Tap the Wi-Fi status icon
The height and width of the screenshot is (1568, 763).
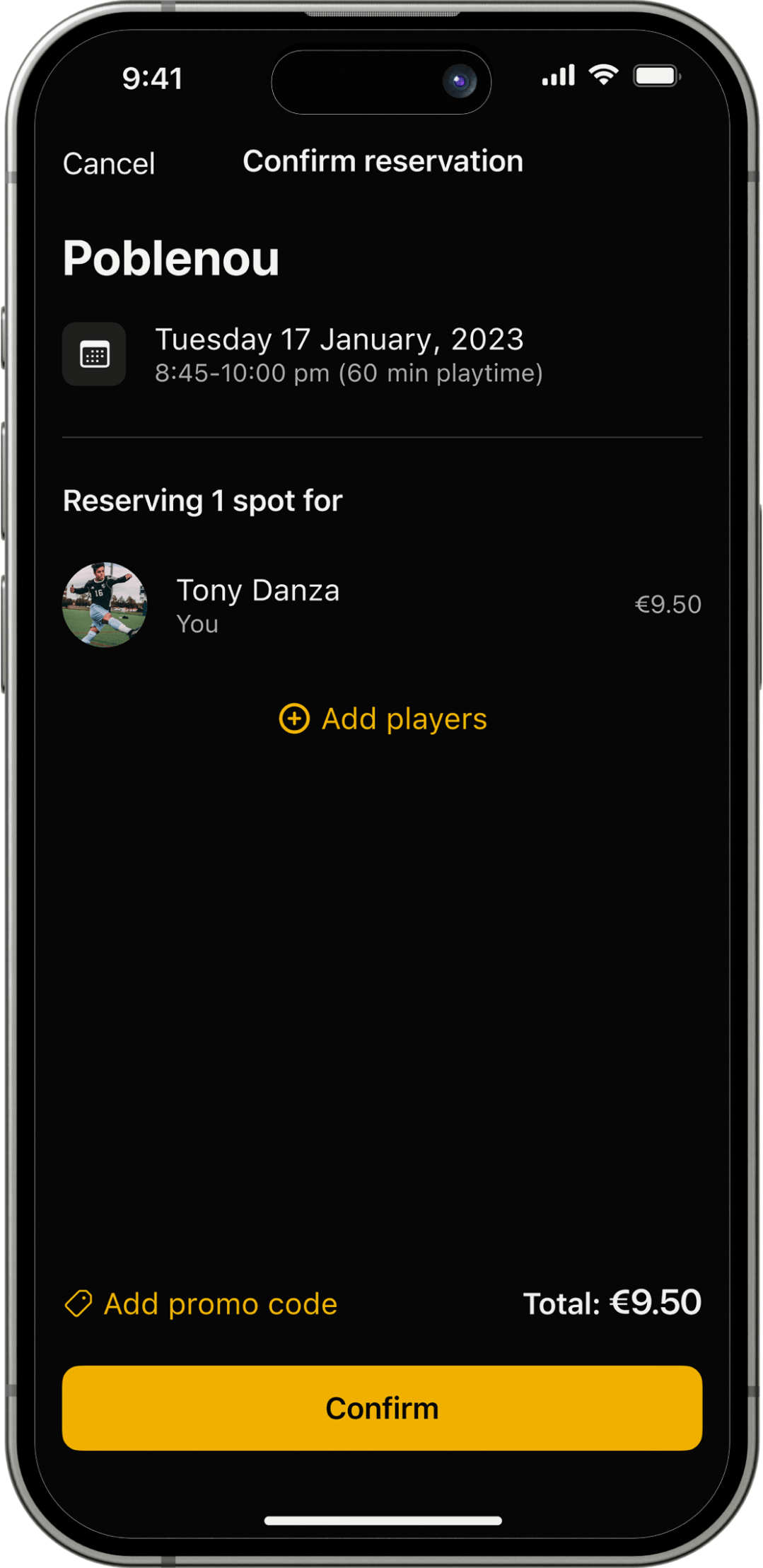pyautogui.click(x=602, y=74)
